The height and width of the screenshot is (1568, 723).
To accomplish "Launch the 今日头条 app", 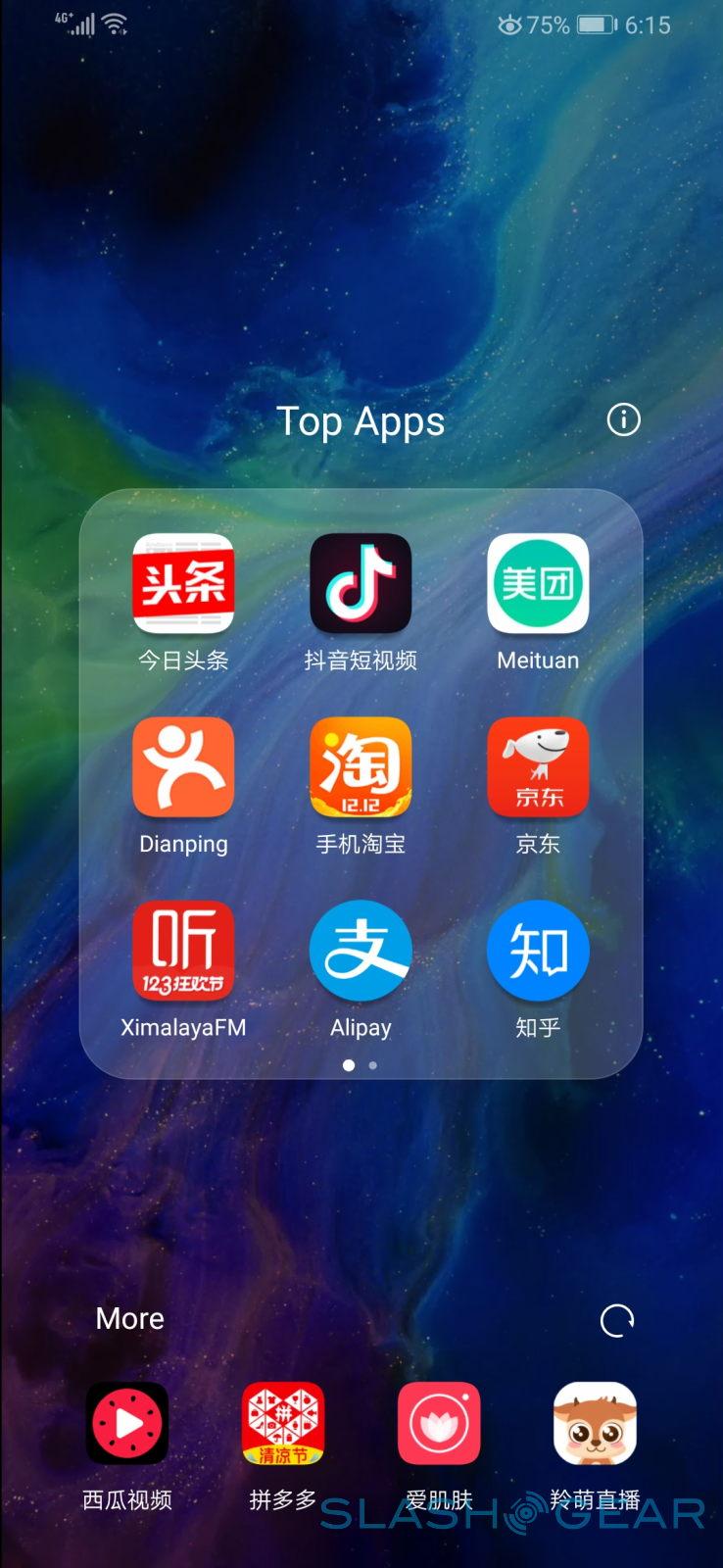I will pyautogui.click(x=183, y=584).
